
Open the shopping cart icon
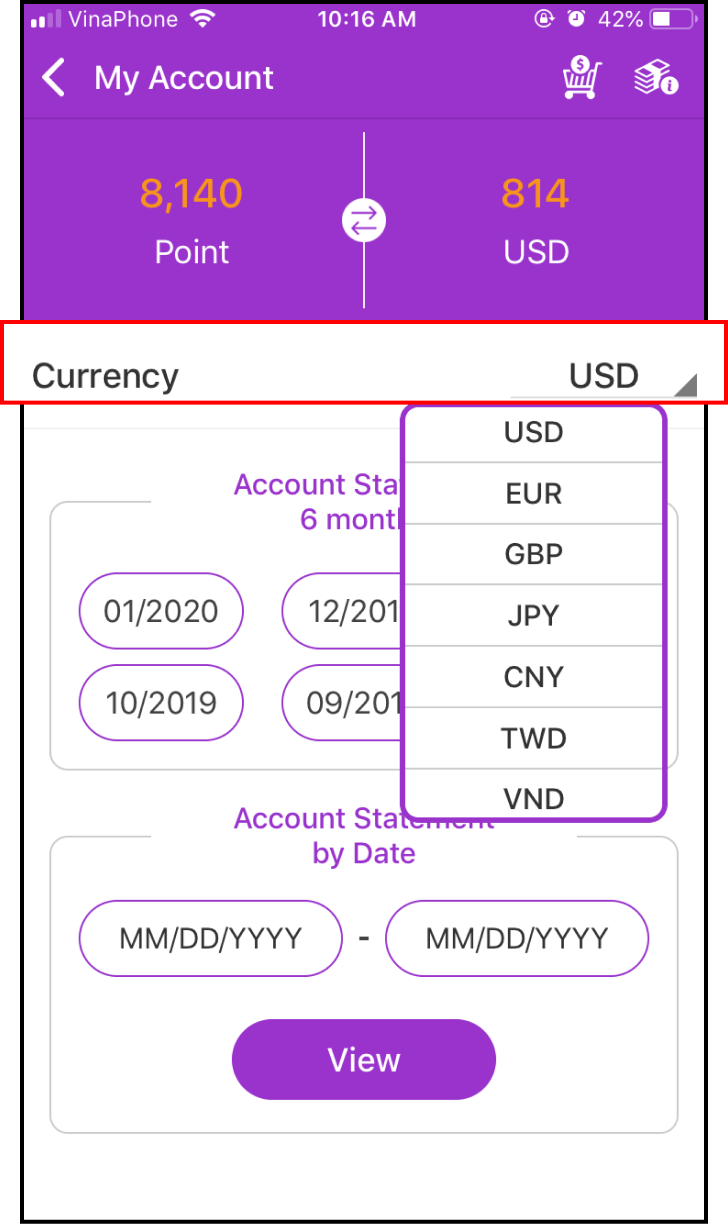(581, 78)
